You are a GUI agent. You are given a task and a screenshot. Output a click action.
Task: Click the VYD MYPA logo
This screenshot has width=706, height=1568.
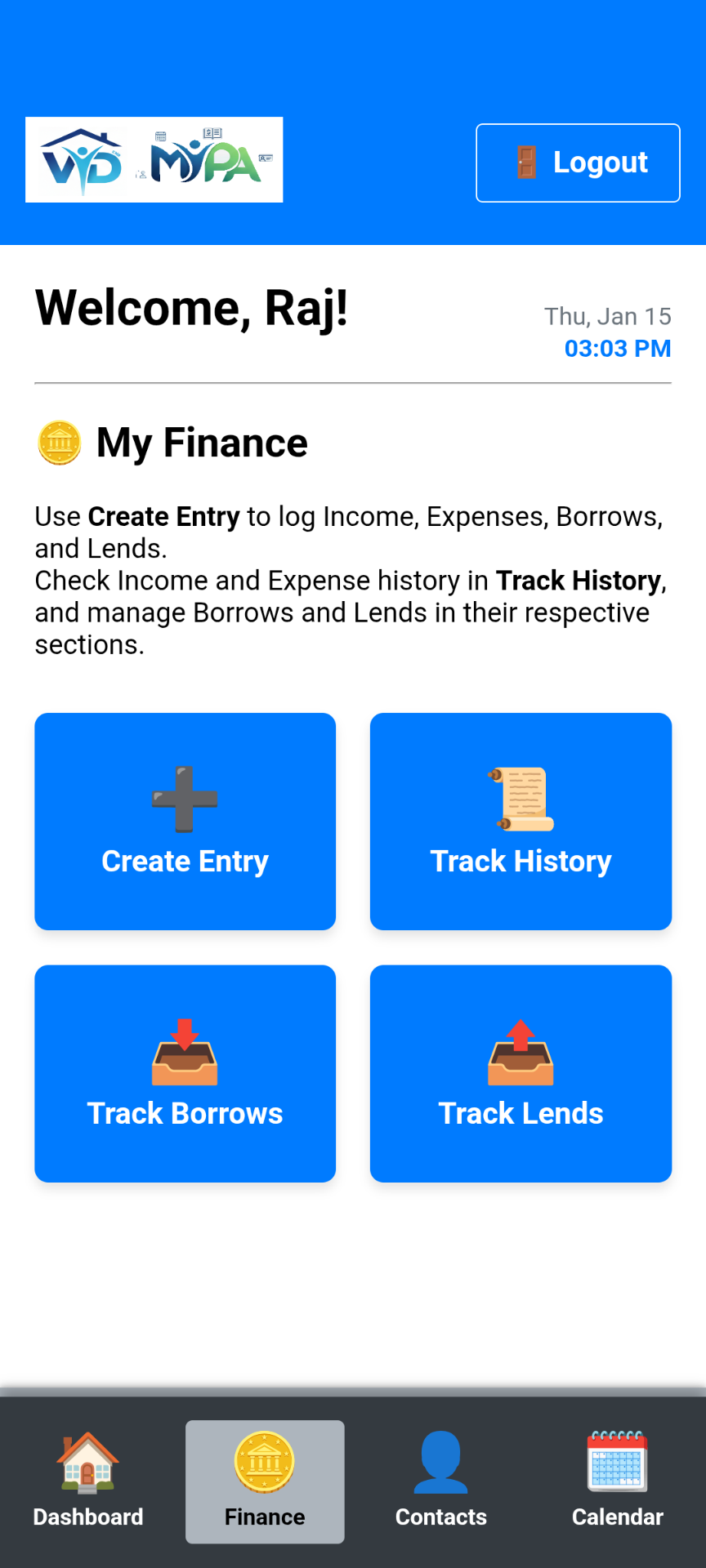coord(154,158)
